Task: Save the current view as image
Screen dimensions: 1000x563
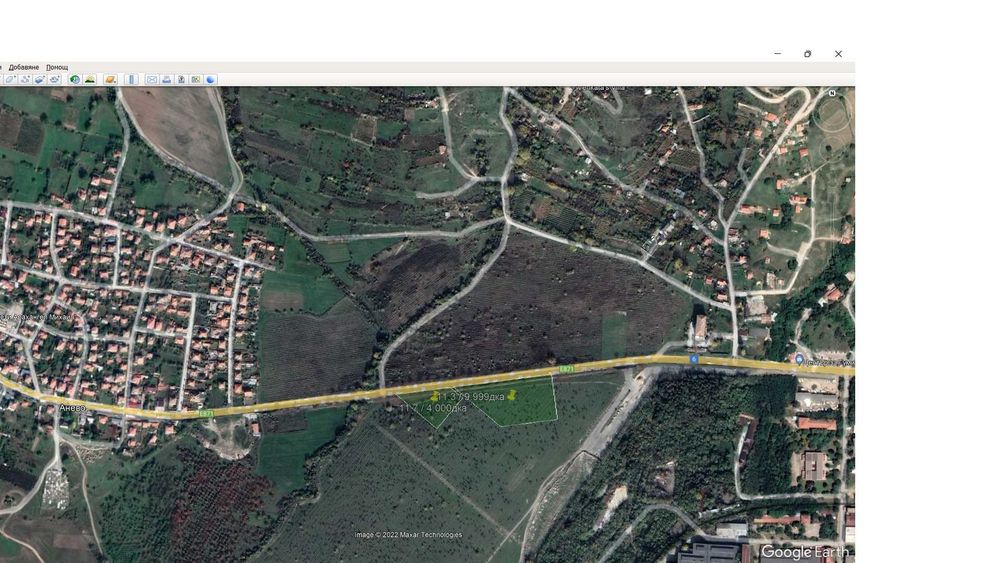Action: click(181, 79)
